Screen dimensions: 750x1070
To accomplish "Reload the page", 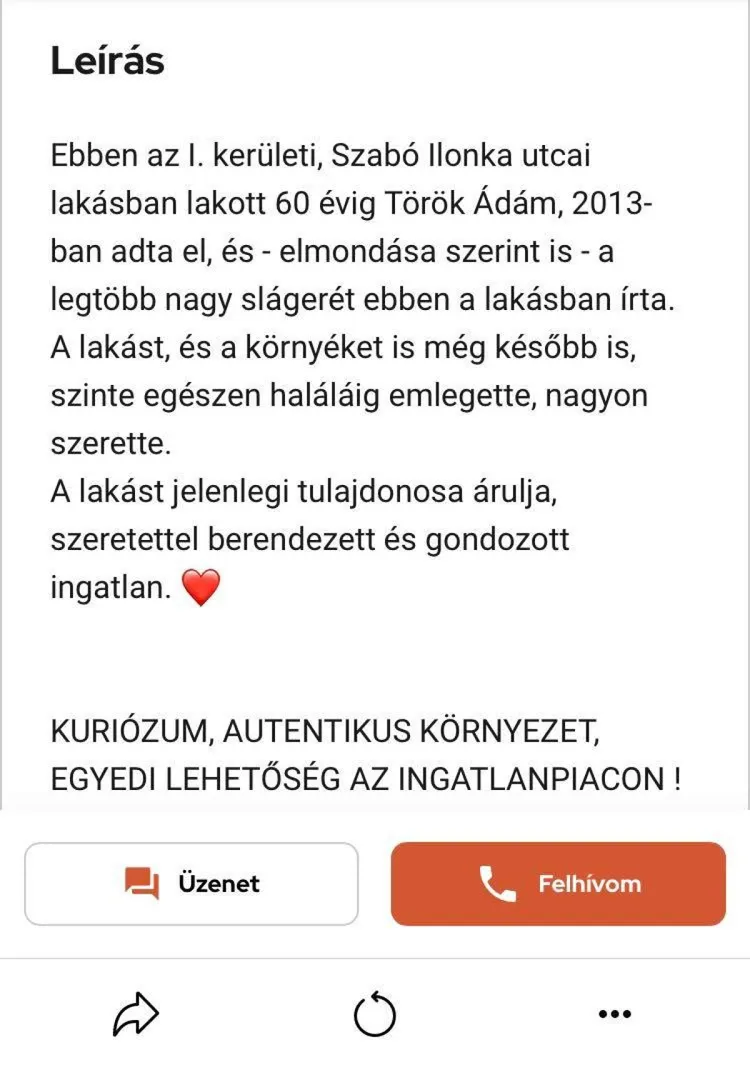I will [375, 1016].
